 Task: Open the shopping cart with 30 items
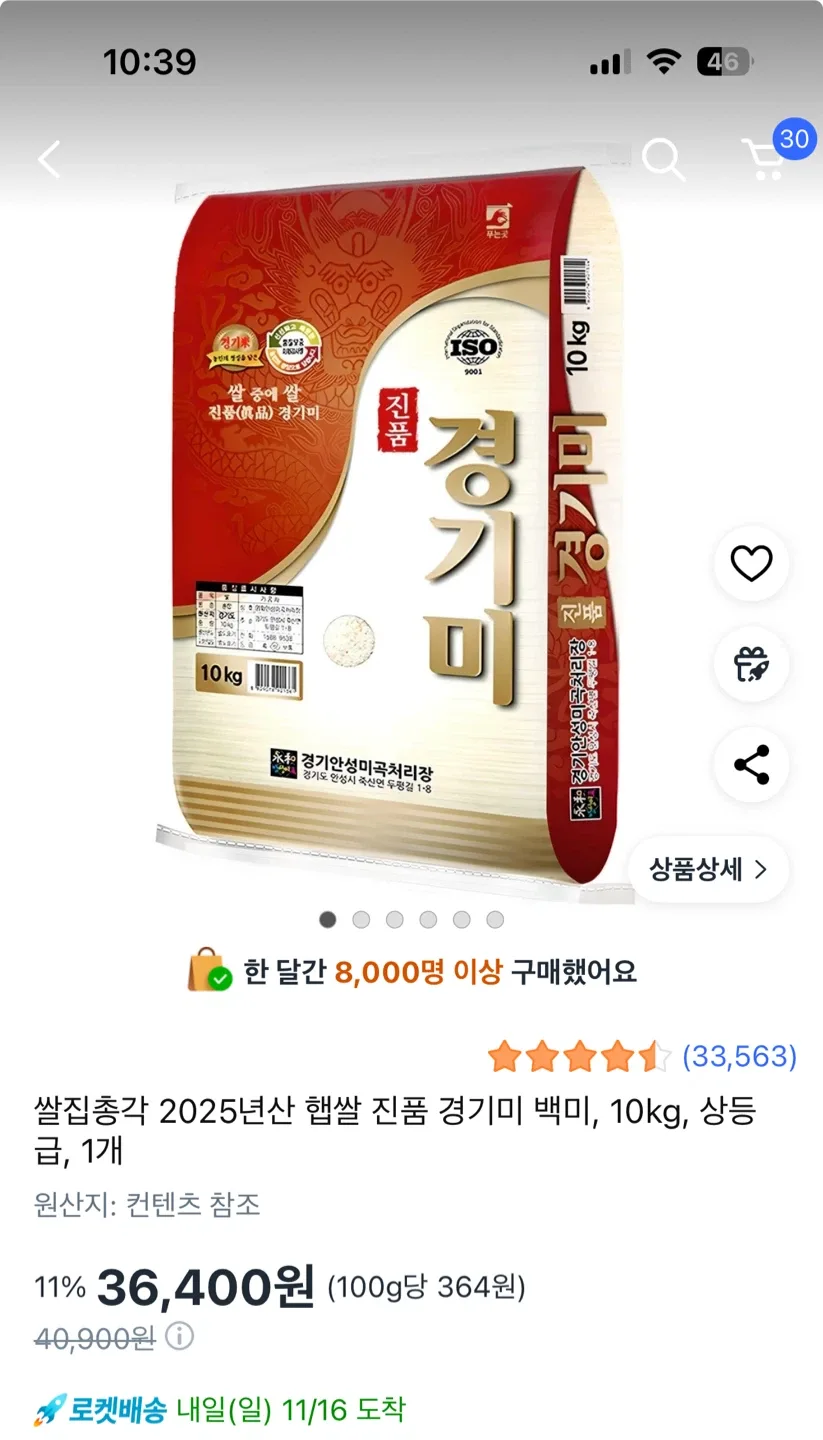(x=766, y=158)
